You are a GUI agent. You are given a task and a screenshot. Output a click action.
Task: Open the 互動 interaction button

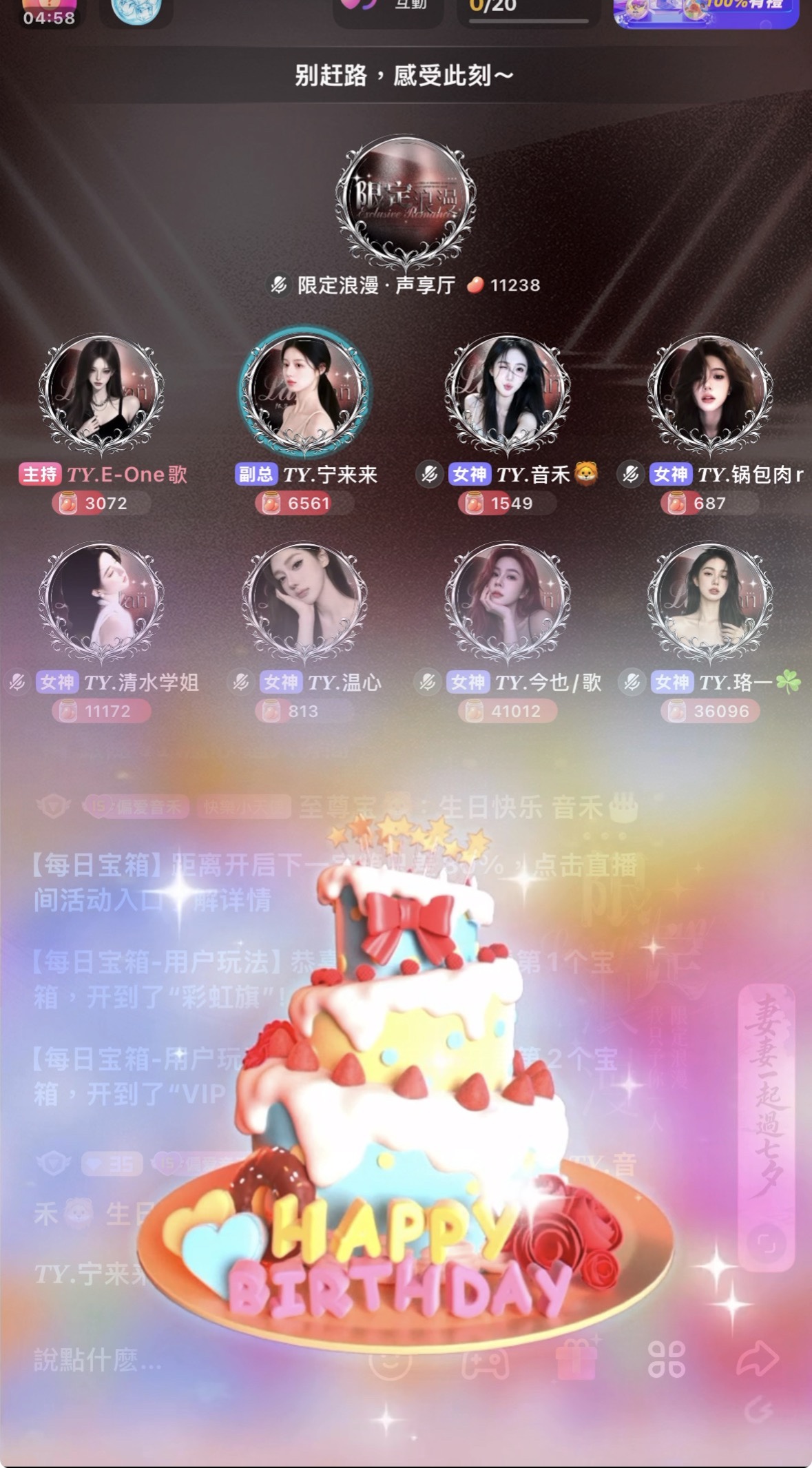388,7
